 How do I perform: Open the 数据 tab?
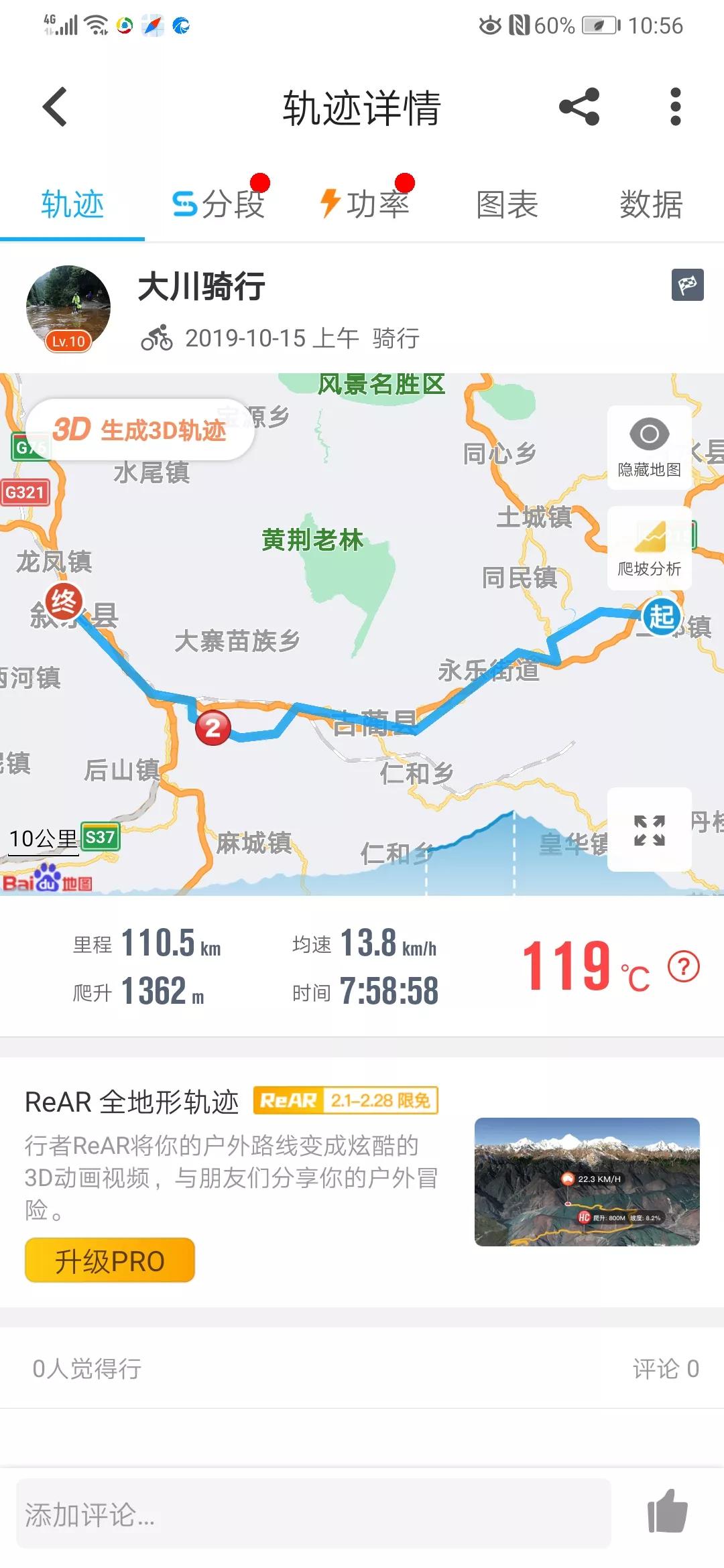point(651,204)
